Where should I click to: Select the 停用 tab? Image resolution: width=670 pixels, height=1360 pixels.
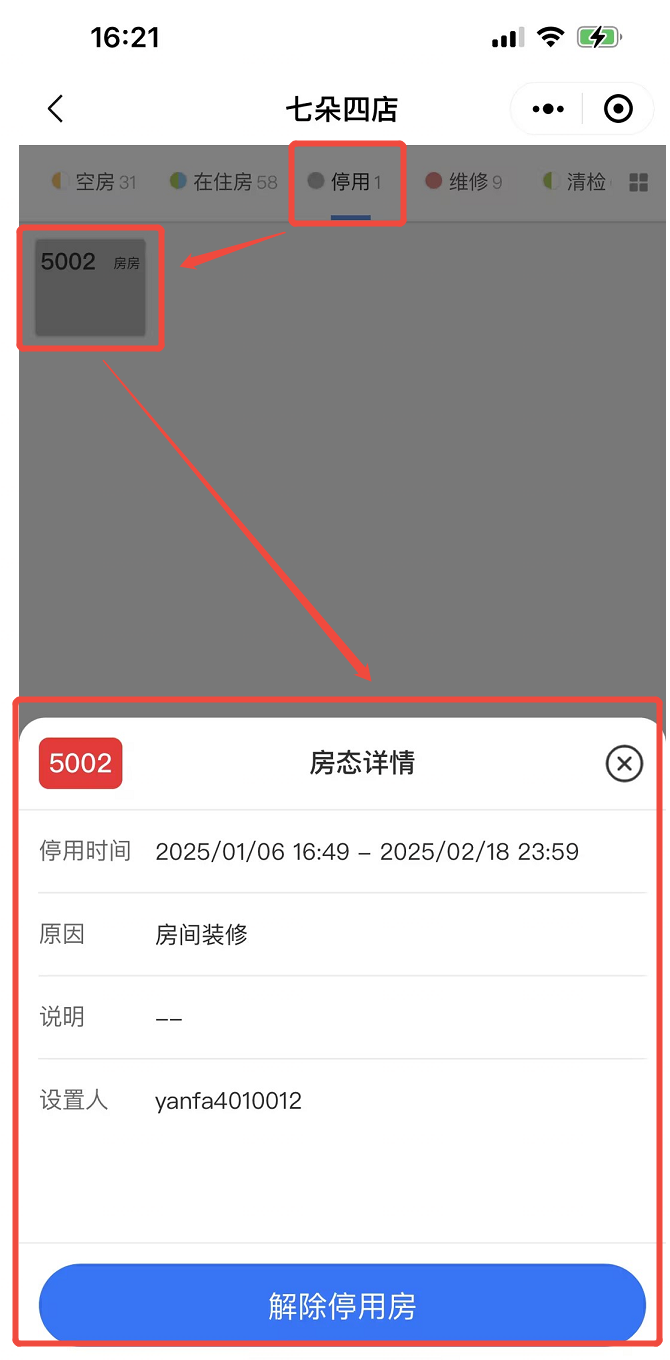344,182
